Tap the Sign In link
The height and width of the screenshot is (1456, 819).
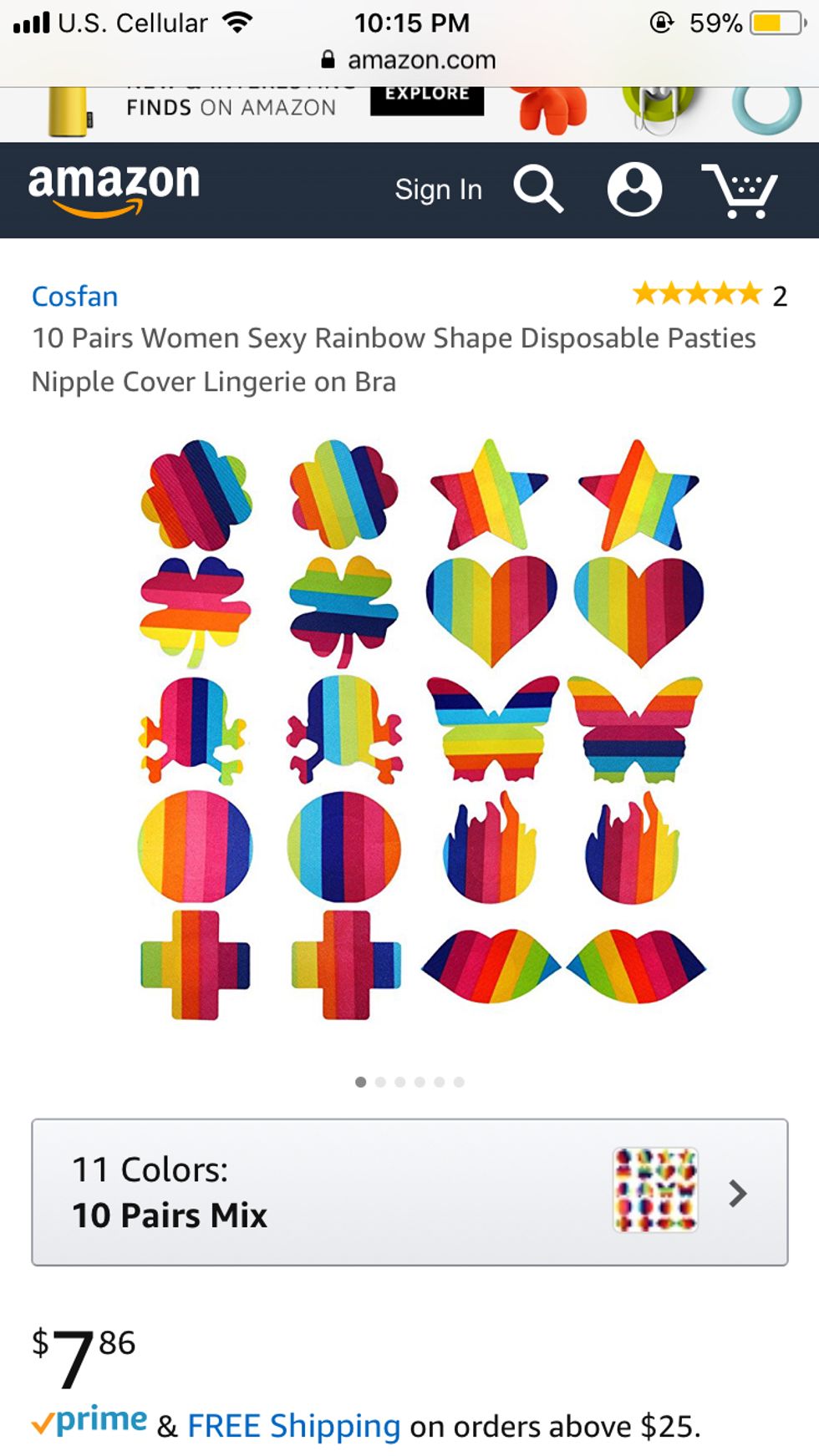(x=438, y=190)
